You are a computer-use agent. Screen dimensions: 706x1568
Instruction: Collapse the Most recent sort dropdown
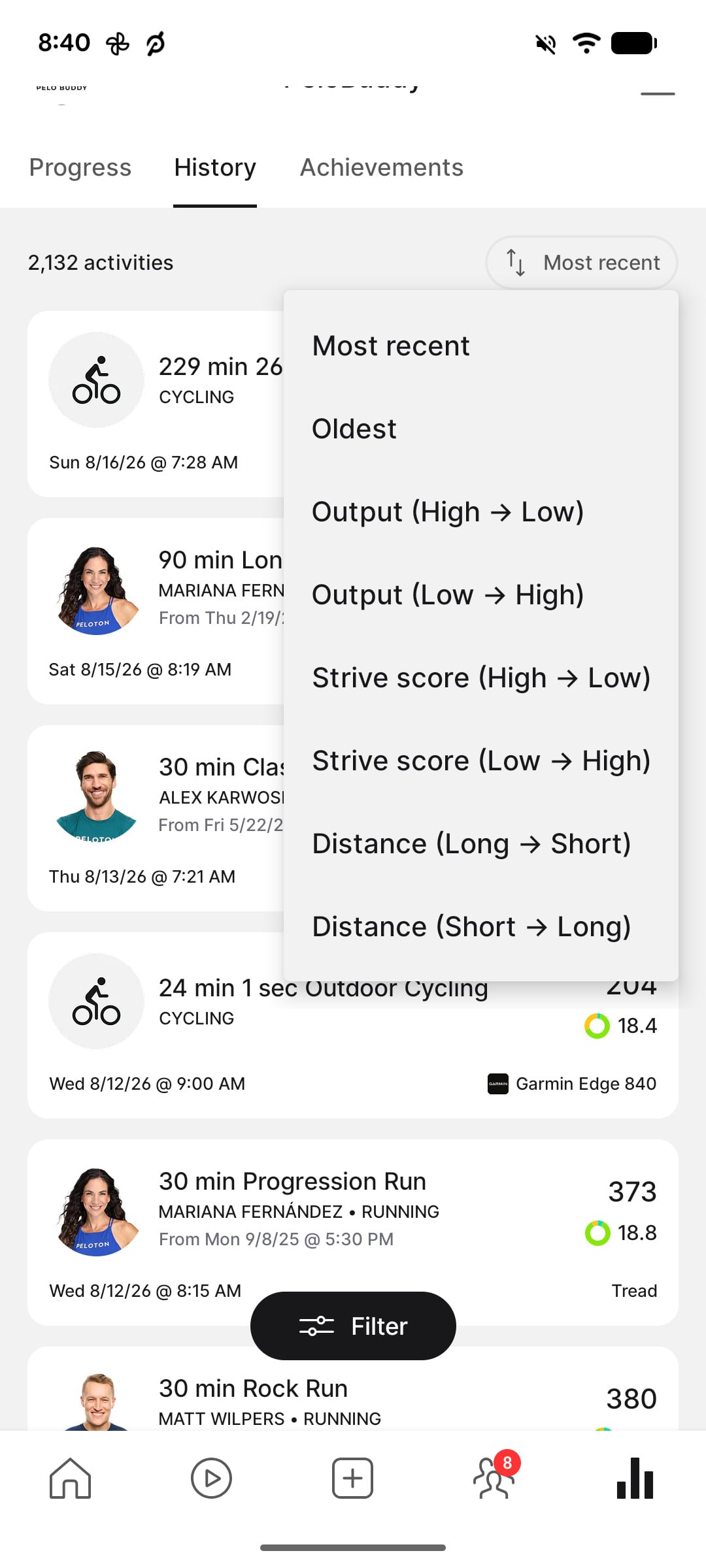coord(582,263)
